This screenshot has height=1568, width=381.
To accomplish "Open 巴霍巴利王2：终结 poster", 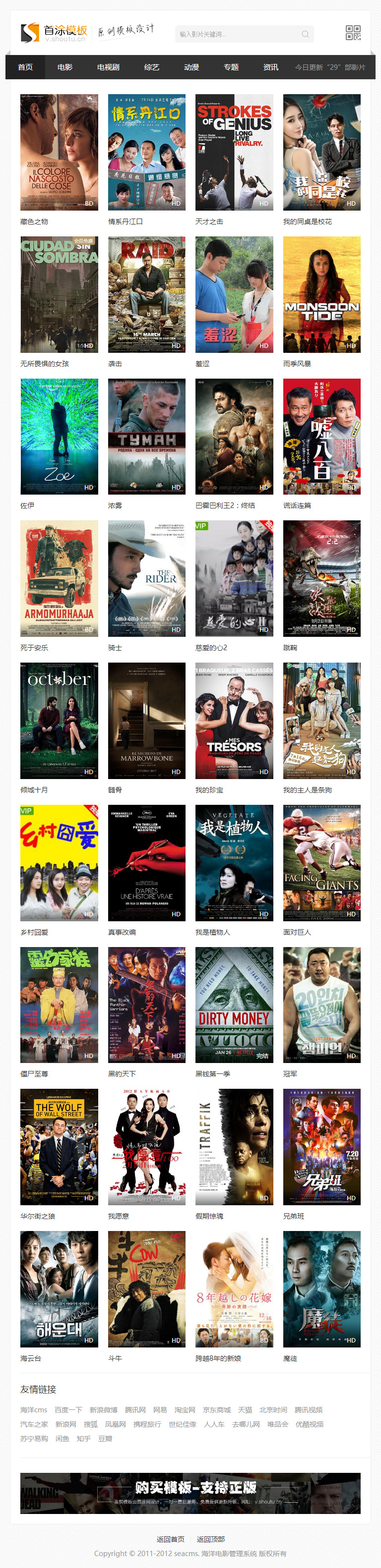I will click(x=234, y=437).
